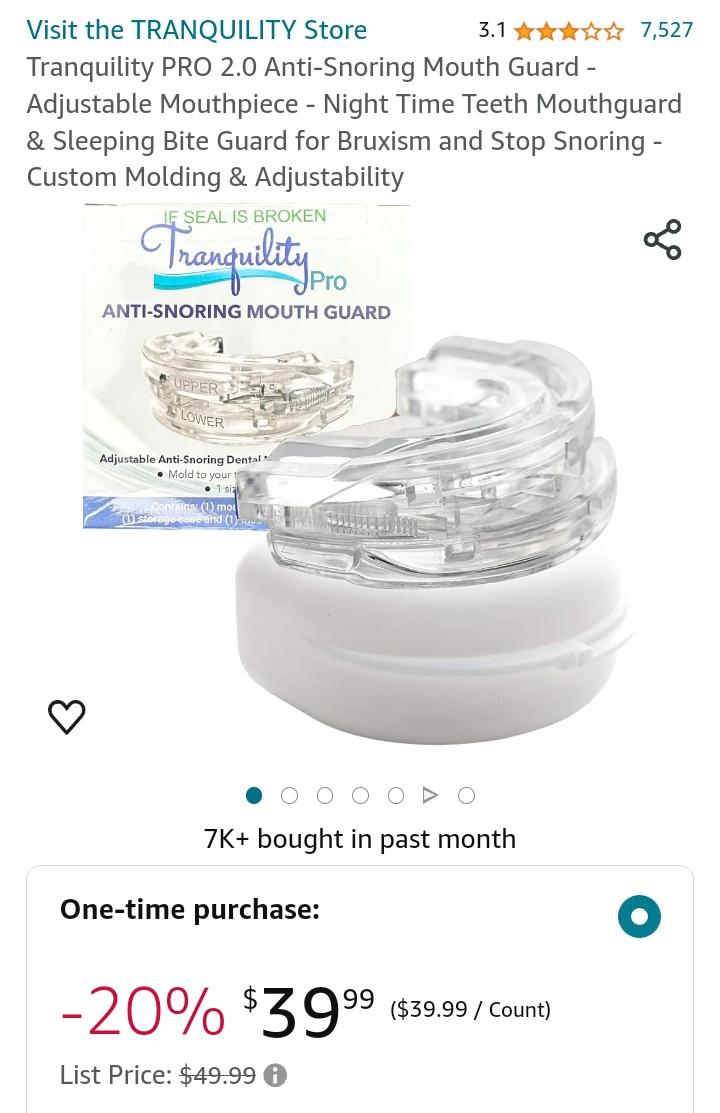This screenshot has height=1113, width=720.
Task: Share this product
Action: [x=662, y=240]
